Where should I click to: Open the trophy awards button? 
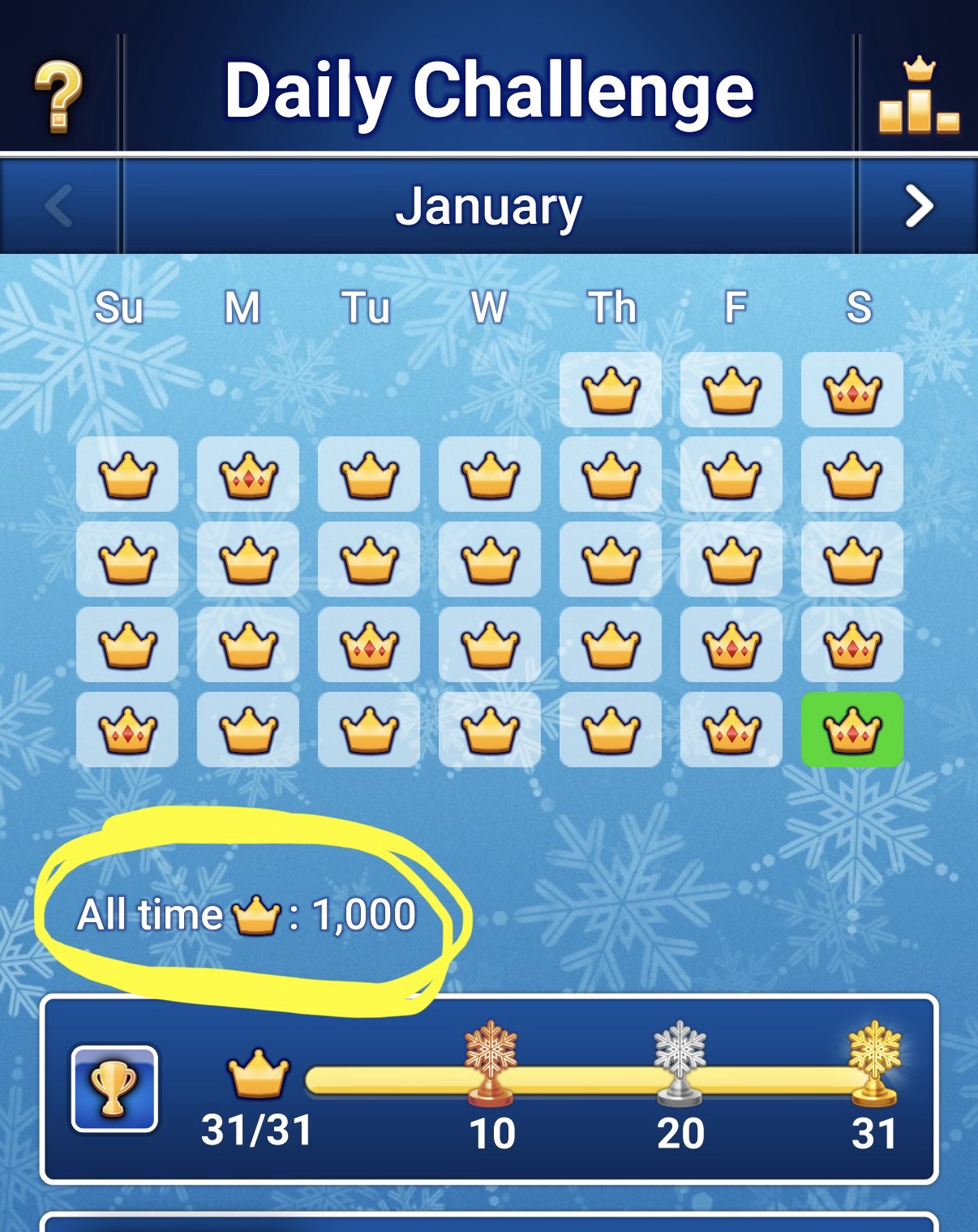tap(114, 1088)
